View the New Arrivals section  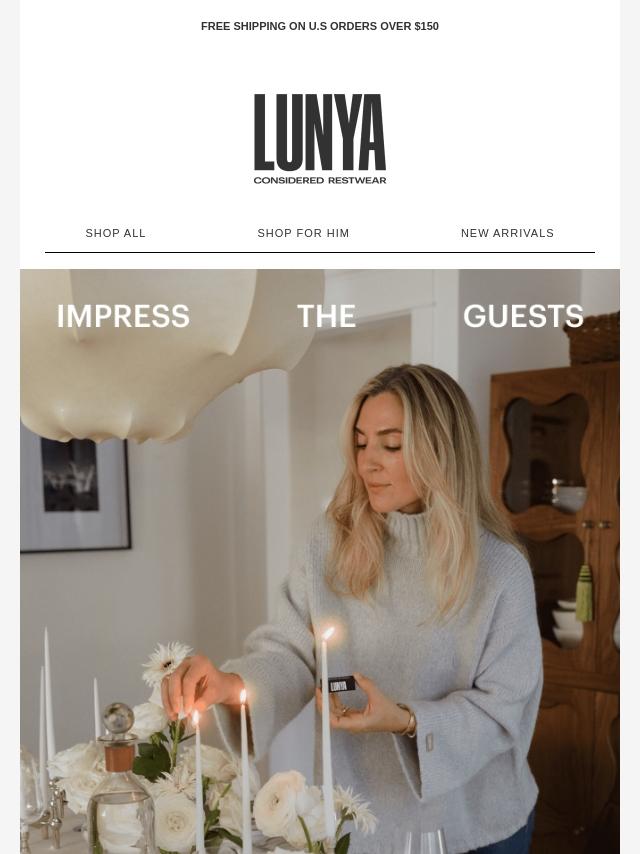coord(507,233)
